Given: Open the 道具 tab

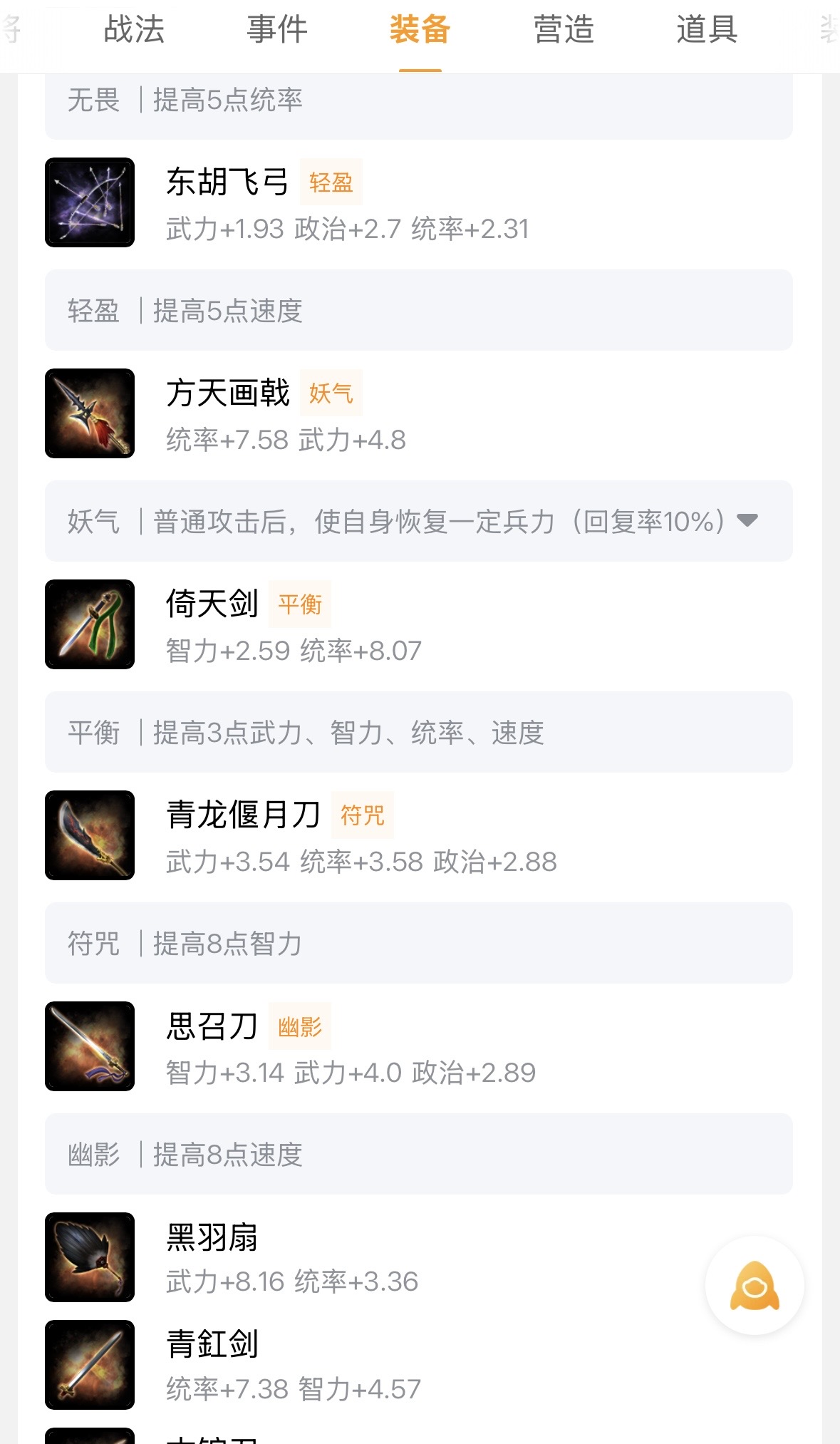Looking at the screenshot, I should 707,30.
